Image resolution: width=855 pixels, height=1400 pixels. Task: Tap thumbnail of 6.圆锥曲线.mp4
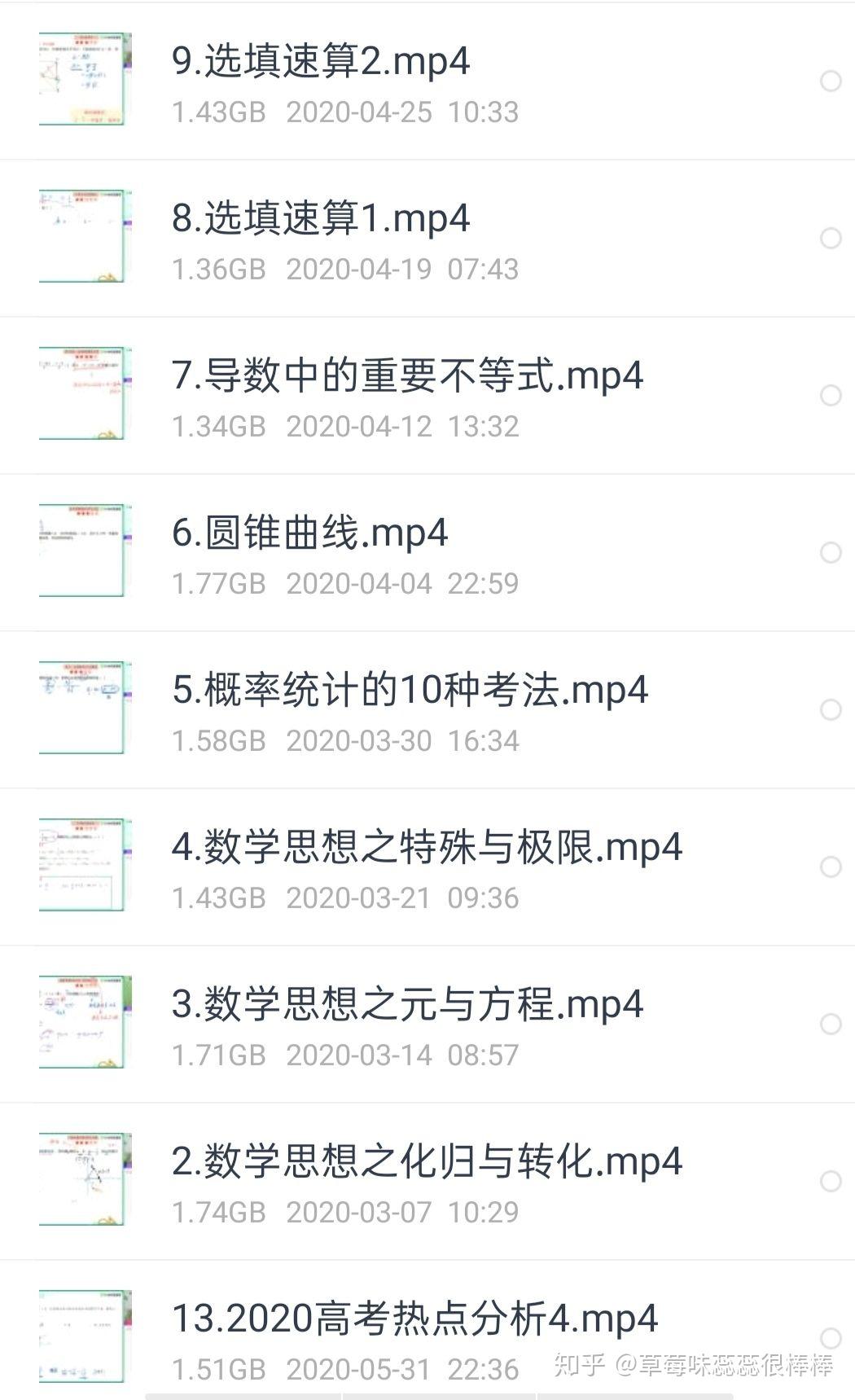click(x=84, y=550)
